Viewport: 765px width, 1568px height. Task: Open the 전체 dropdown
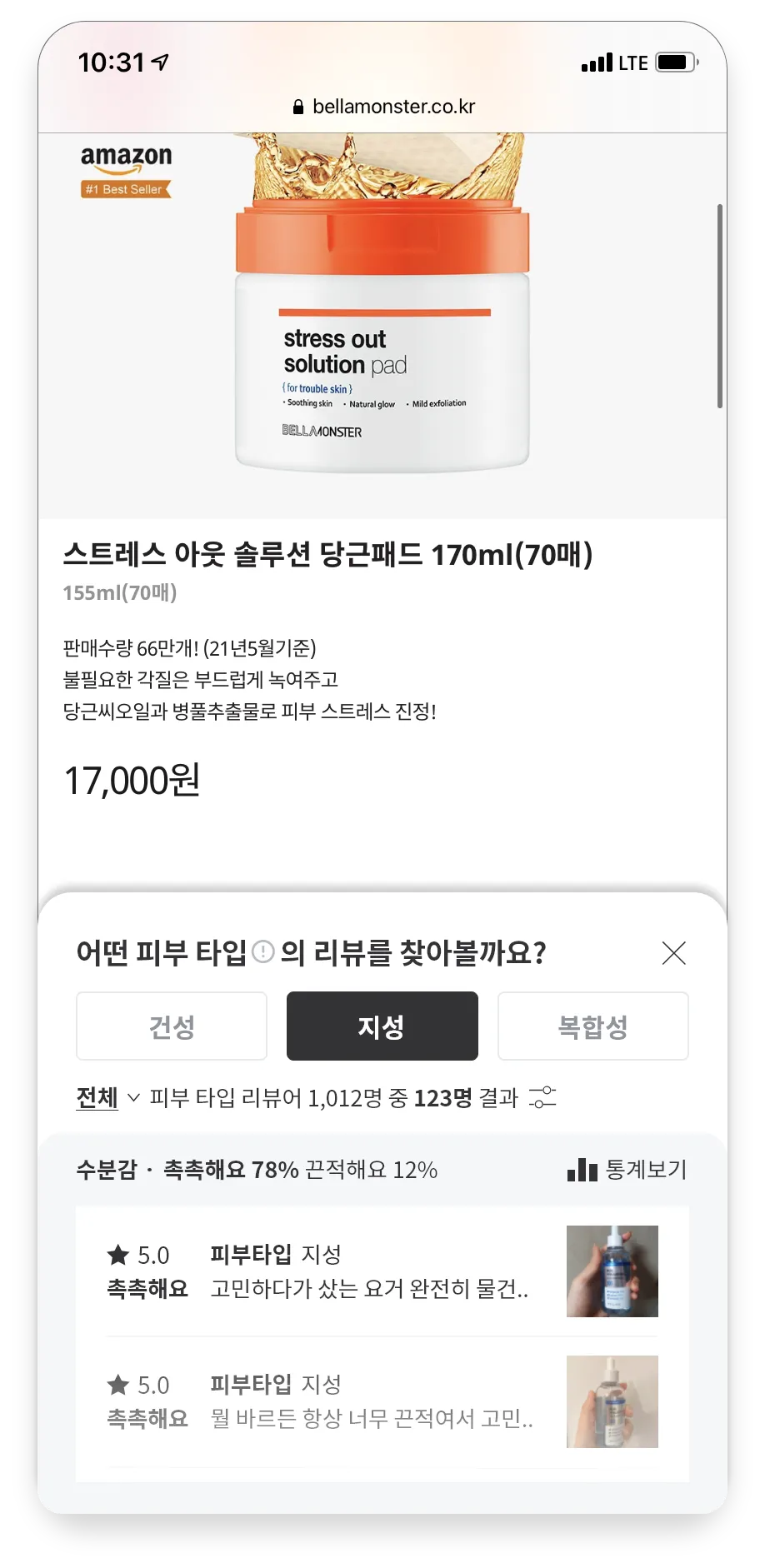(108, 1098)
